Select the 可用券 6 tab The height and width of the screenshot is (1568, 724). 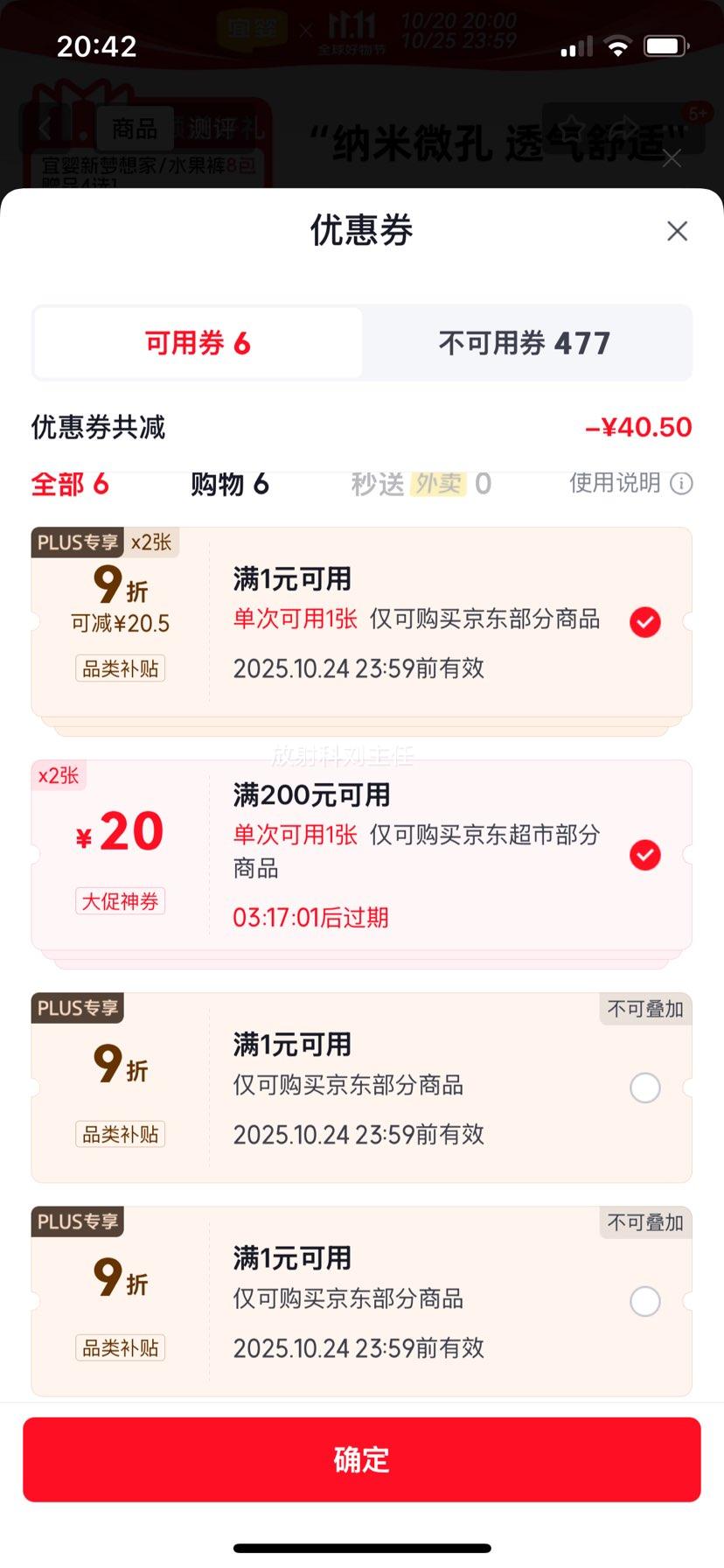(x=198, y=343)
